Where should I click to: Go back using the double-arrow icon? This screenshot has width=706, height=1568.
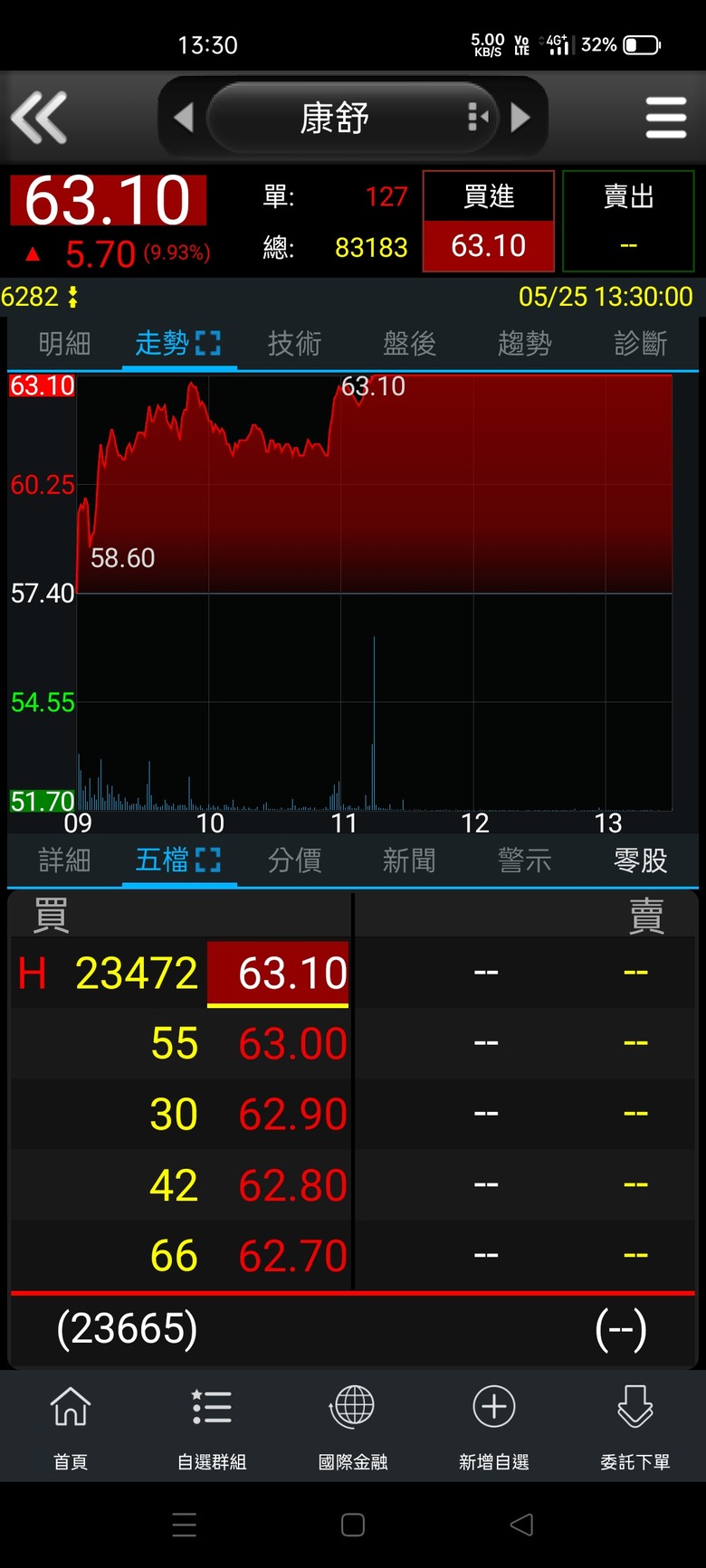point(39,118)
